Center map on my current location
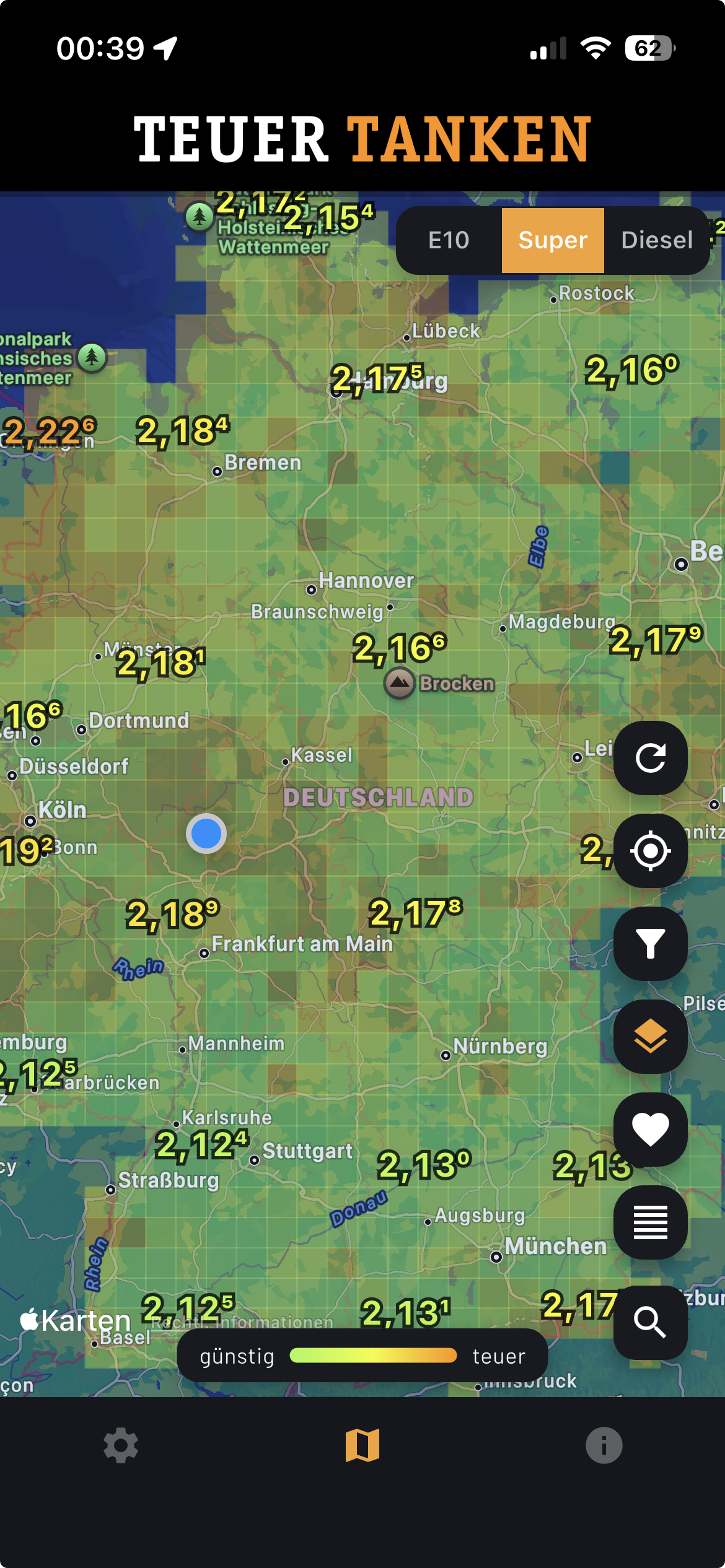This screenshot has height=1568, width=725. (x=650, y=851)
